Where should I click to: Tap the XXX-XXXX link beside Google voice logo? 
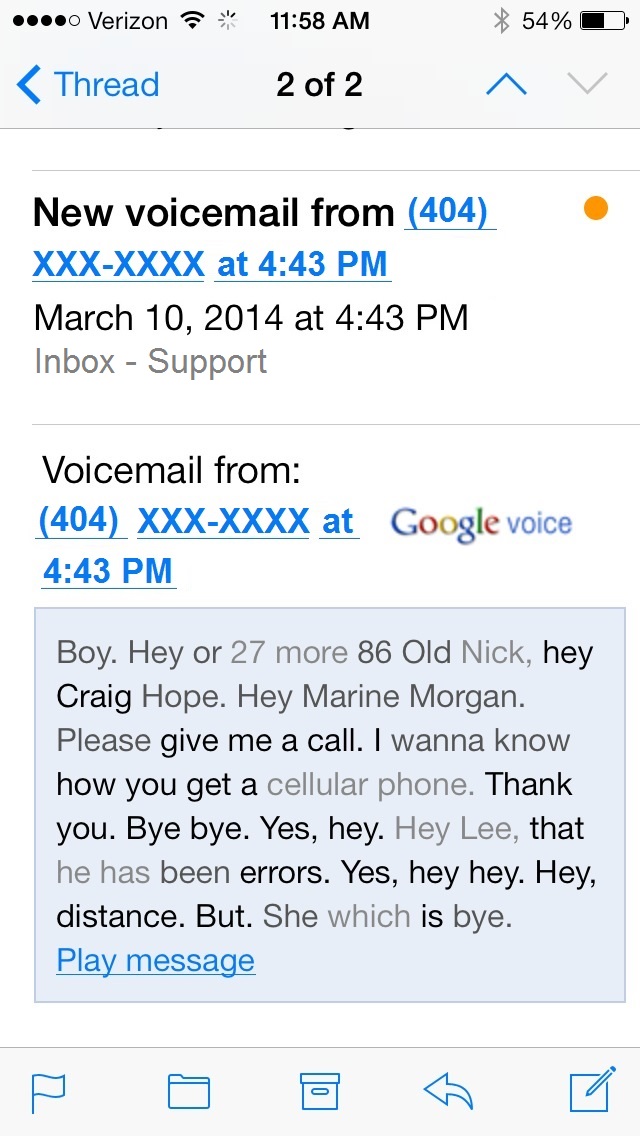click(223, 521)
